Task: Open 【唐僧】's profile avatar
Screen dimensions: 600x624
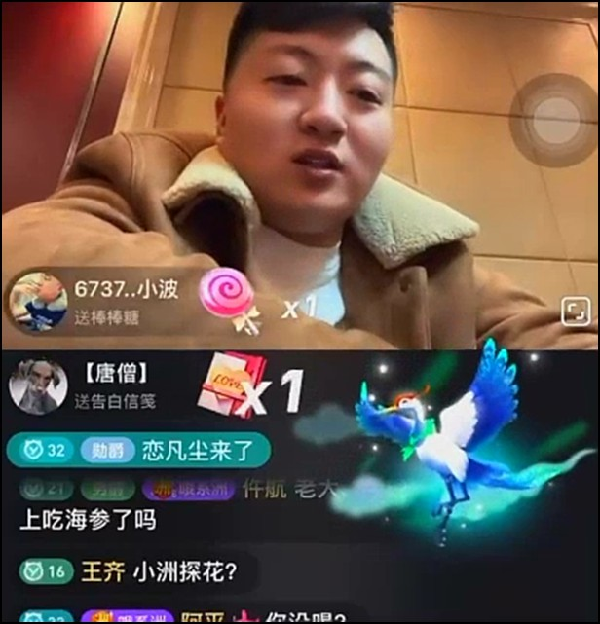Action: 38,386
